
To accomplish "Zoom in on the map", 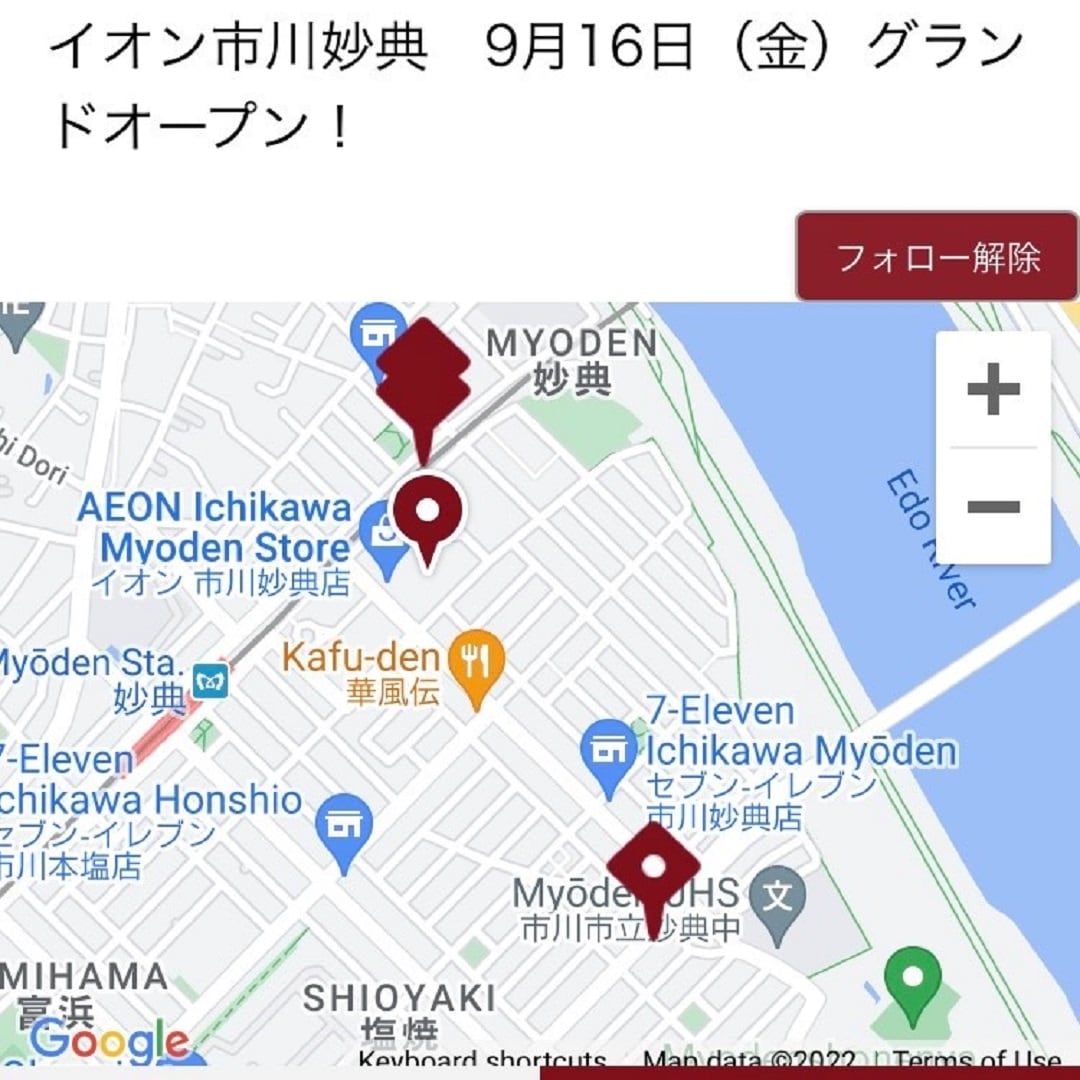I will 993,390.
